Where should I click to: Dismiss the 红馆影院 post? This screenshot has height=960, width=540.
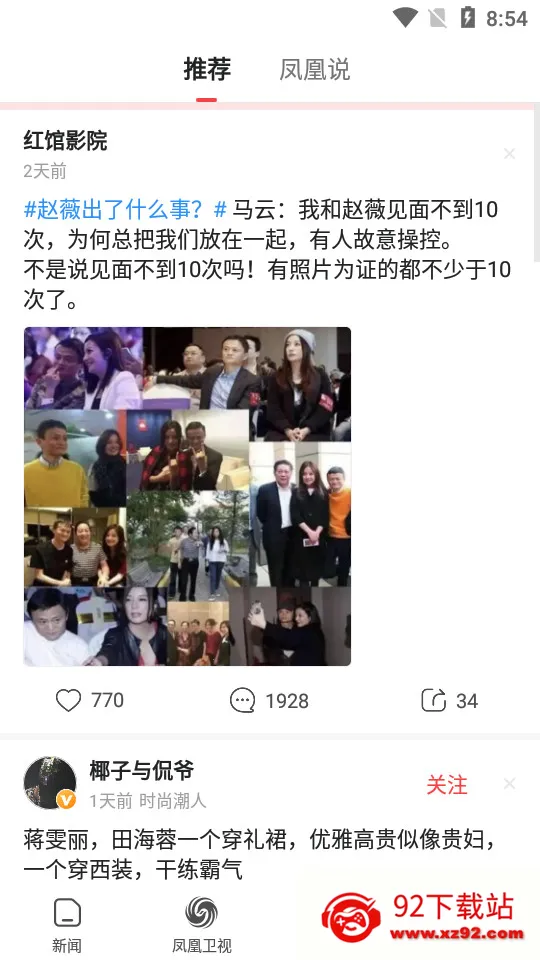509,154
